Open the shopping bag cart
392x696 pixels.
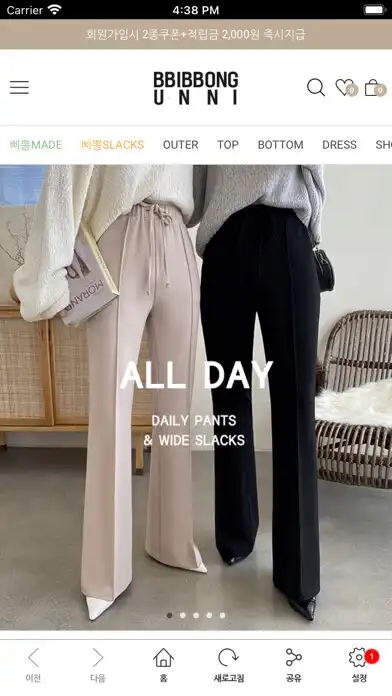tap(375, 87)
